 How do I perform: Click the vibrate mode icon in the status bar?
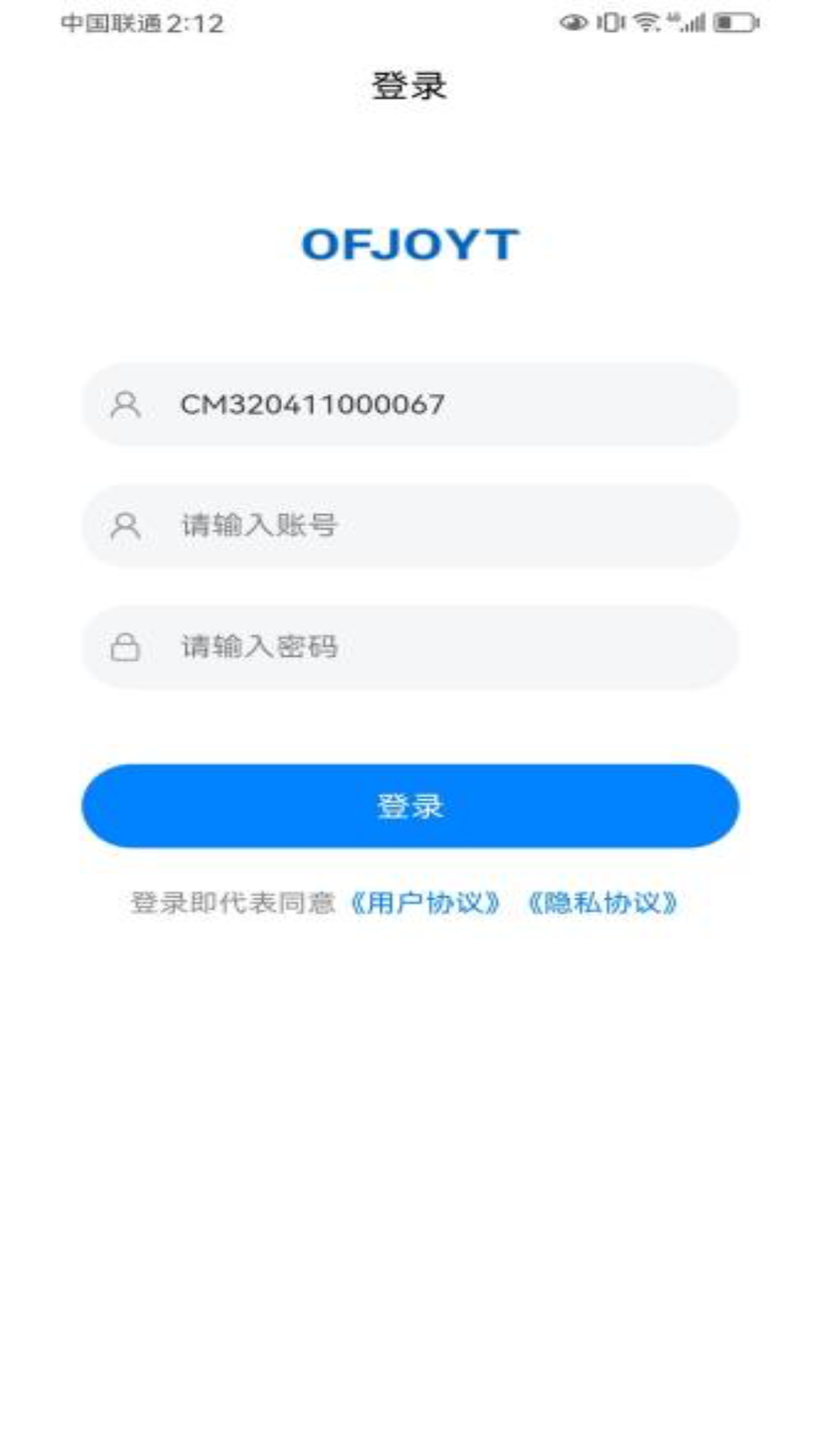click(610, 23)
